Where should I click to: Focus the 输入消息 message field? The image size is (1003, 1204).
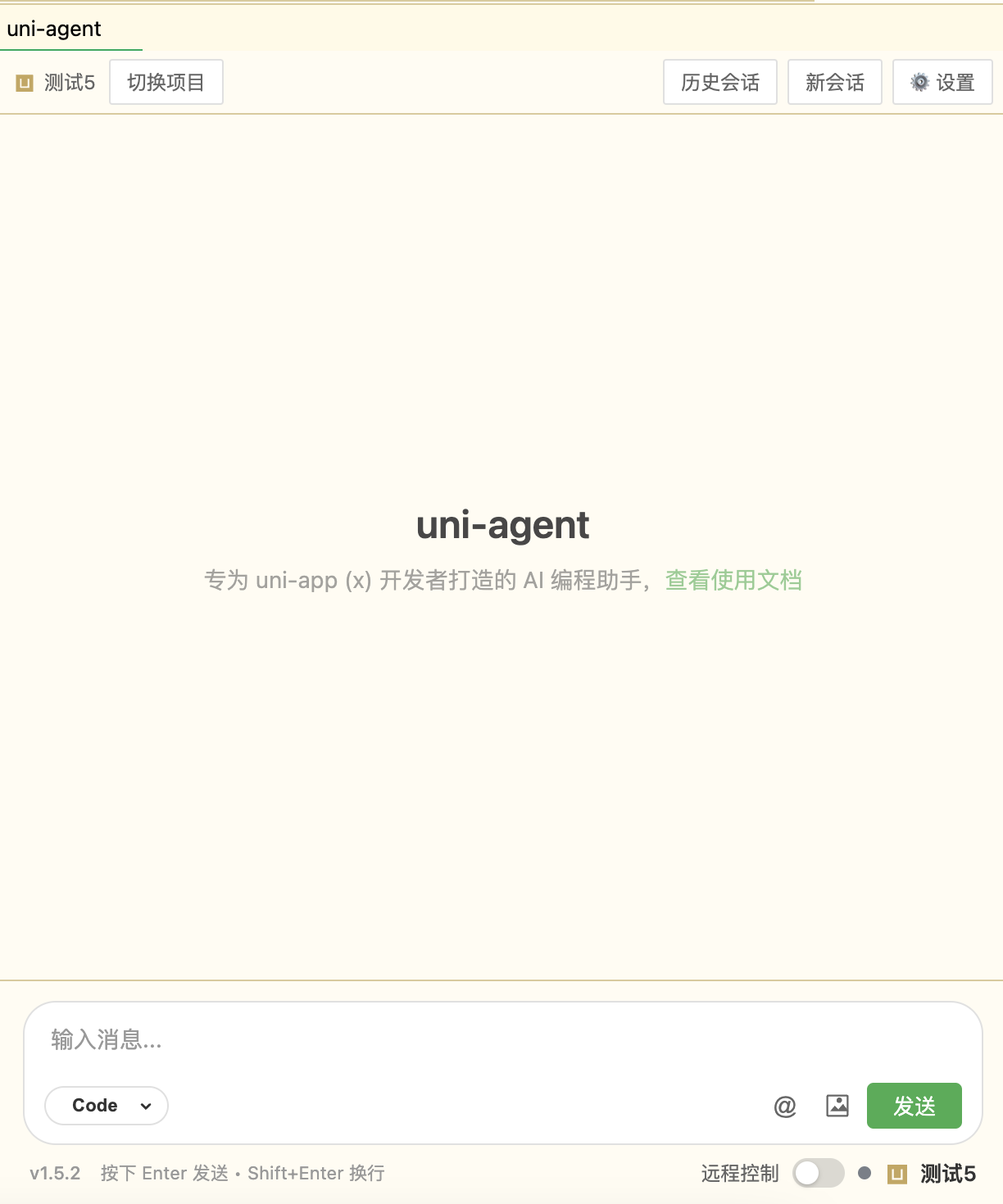pyautogui.click(x=492, y=1040)
